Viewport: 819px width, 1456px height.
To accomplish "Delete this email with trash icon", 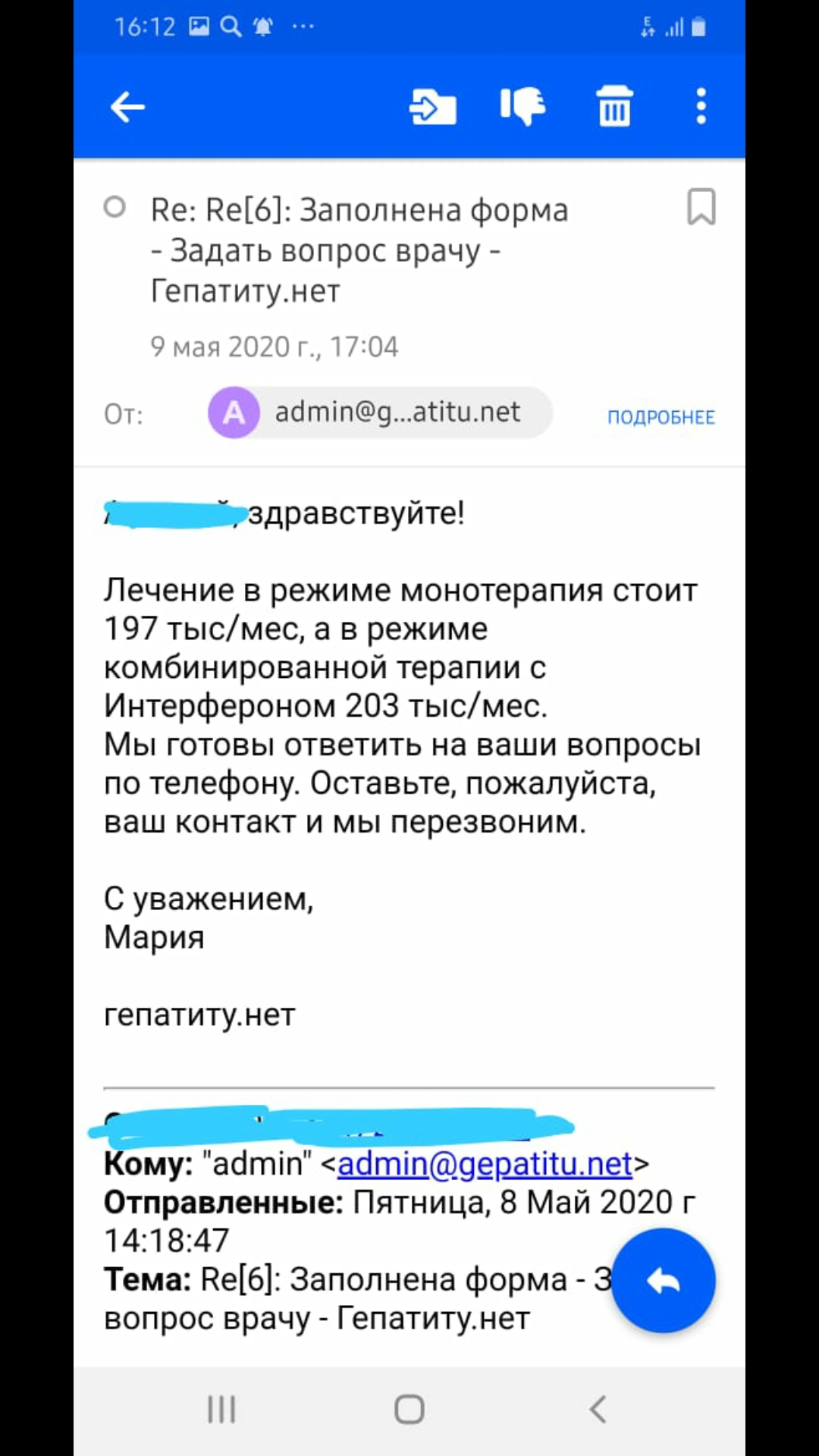I will (613, 107).
